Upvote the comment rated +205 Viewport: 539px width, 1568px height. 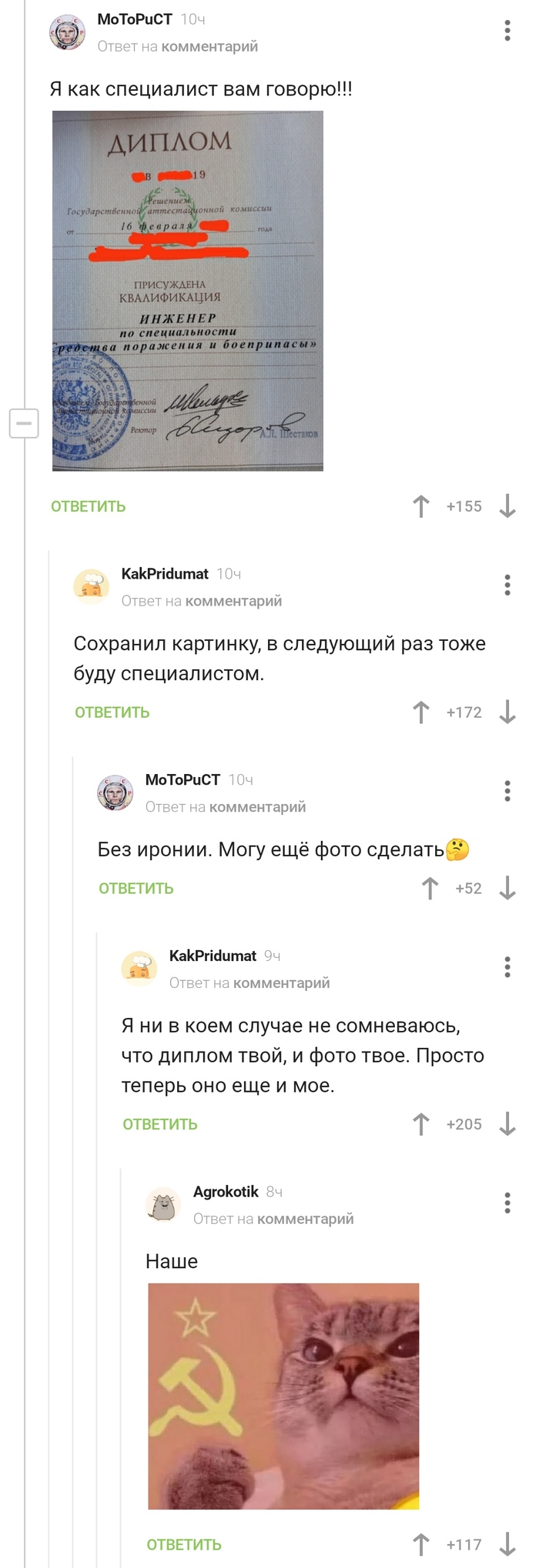(x=421, y=1125)
